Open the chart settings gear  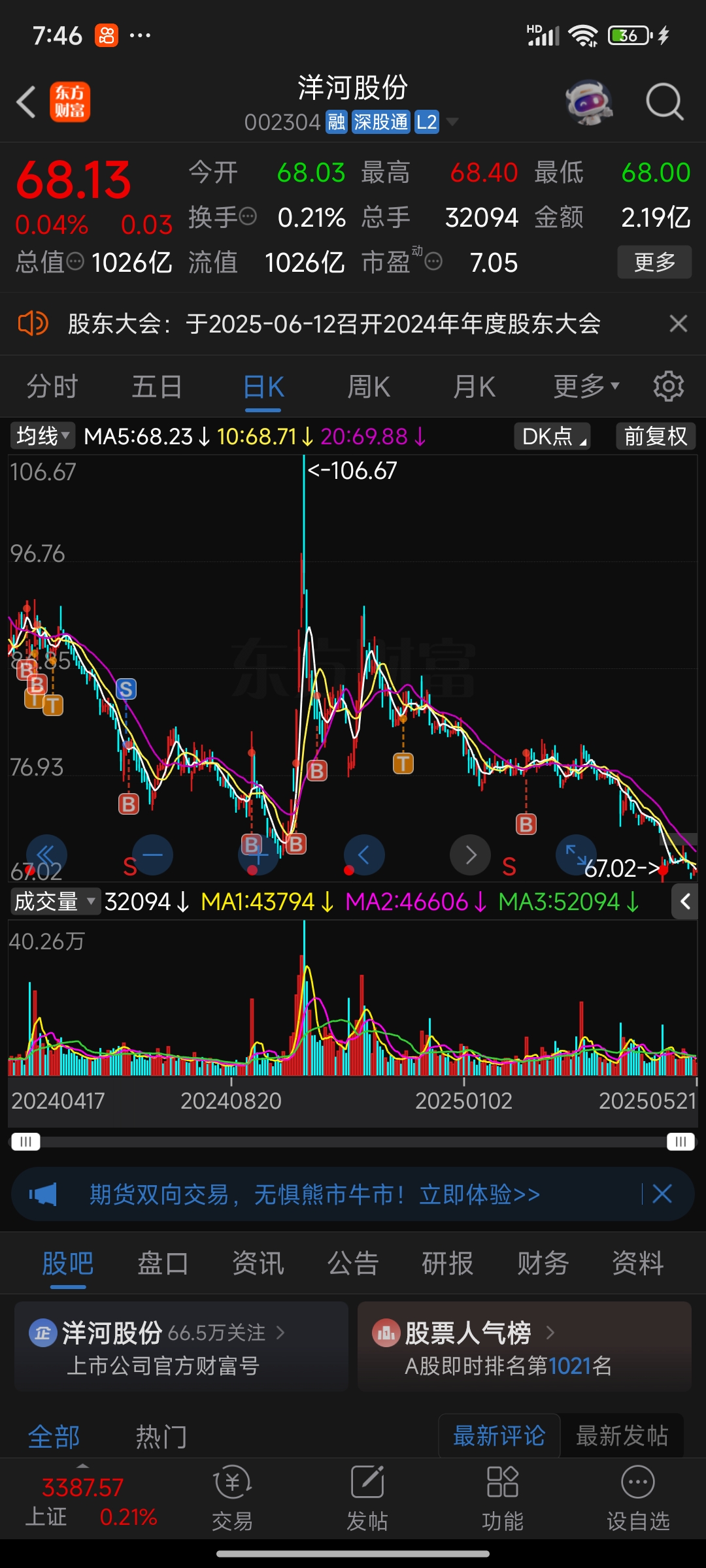pos(668,387)
